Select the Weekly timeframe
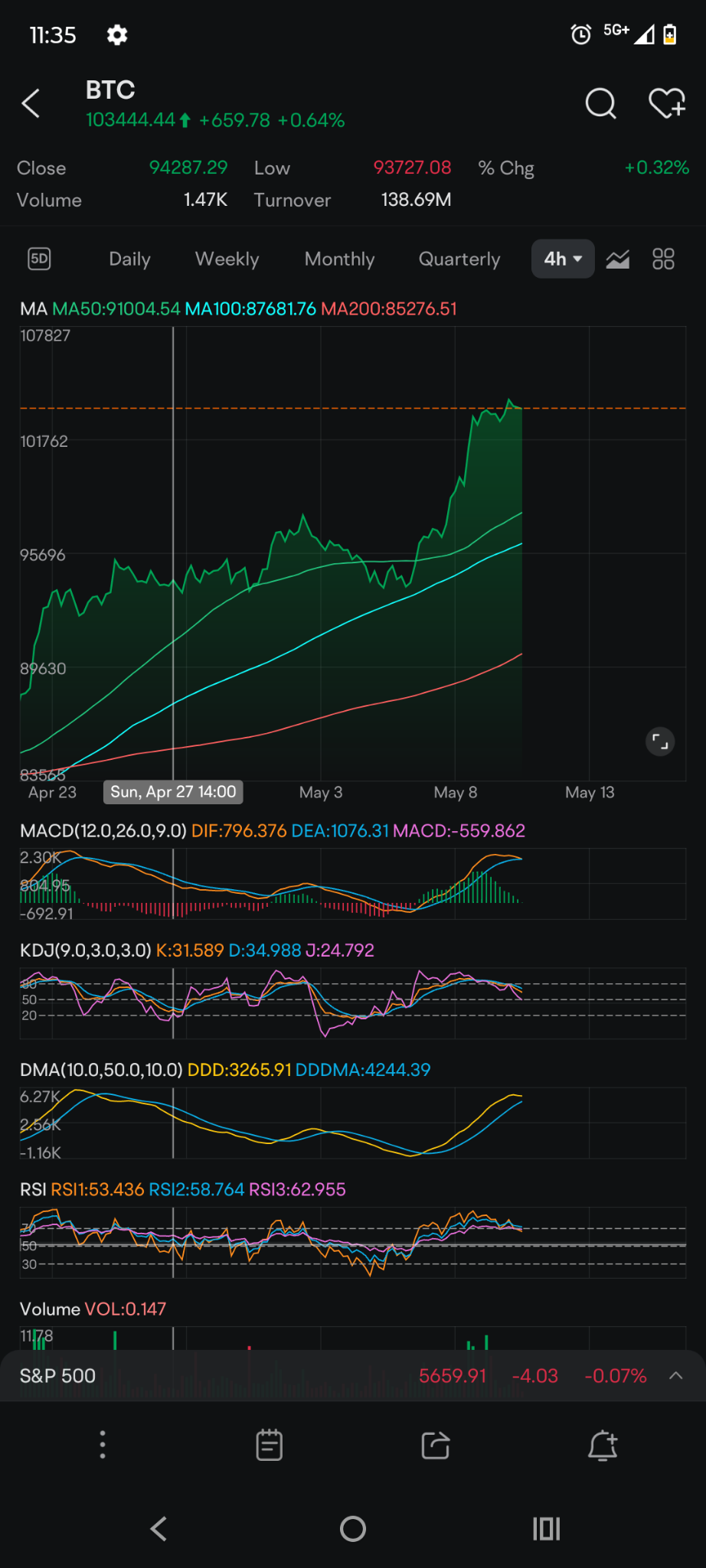Viewport: 706px width, 1568px height. pyautogui.click(x=227, y=259)
